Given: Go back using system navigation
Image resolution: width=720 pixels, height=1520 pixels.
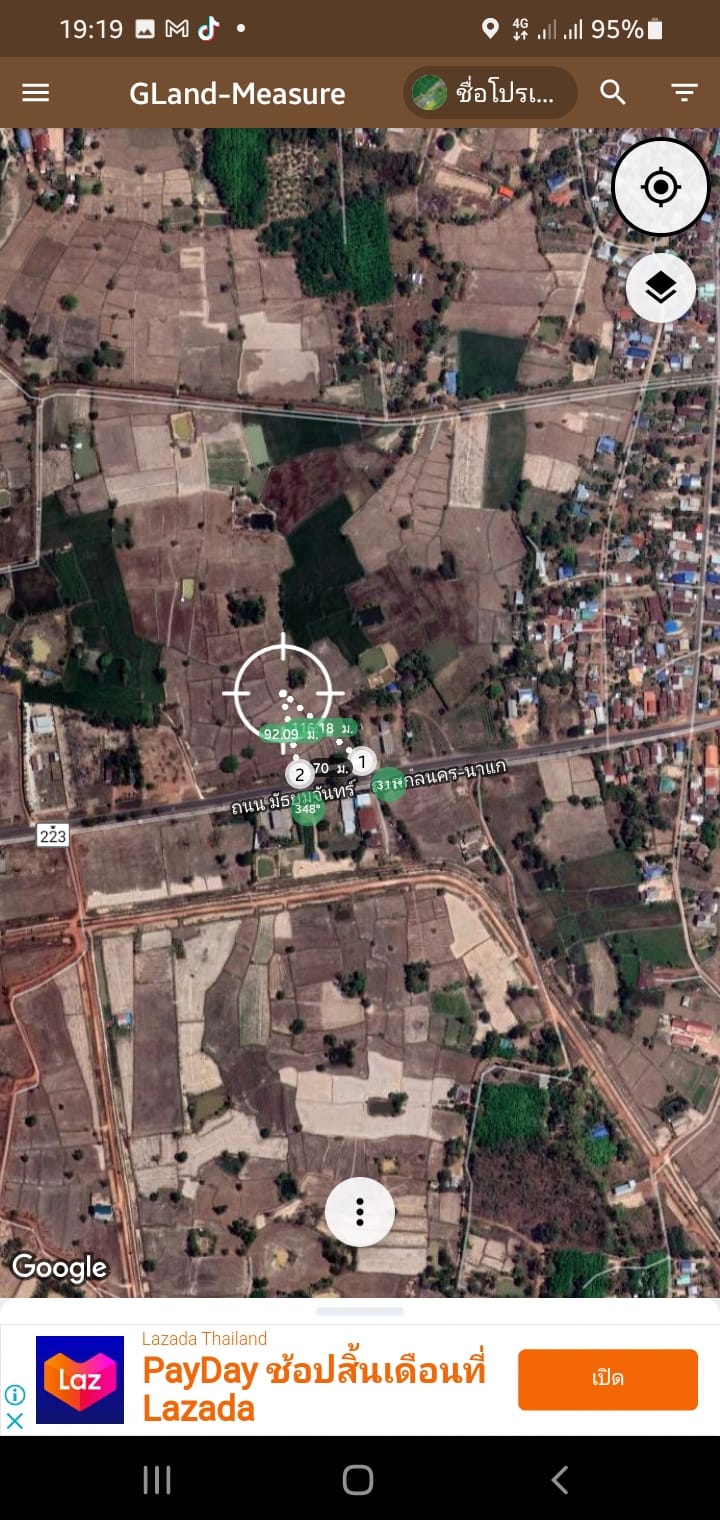Looking at the screenshot, I should (x=560, y=1480).
